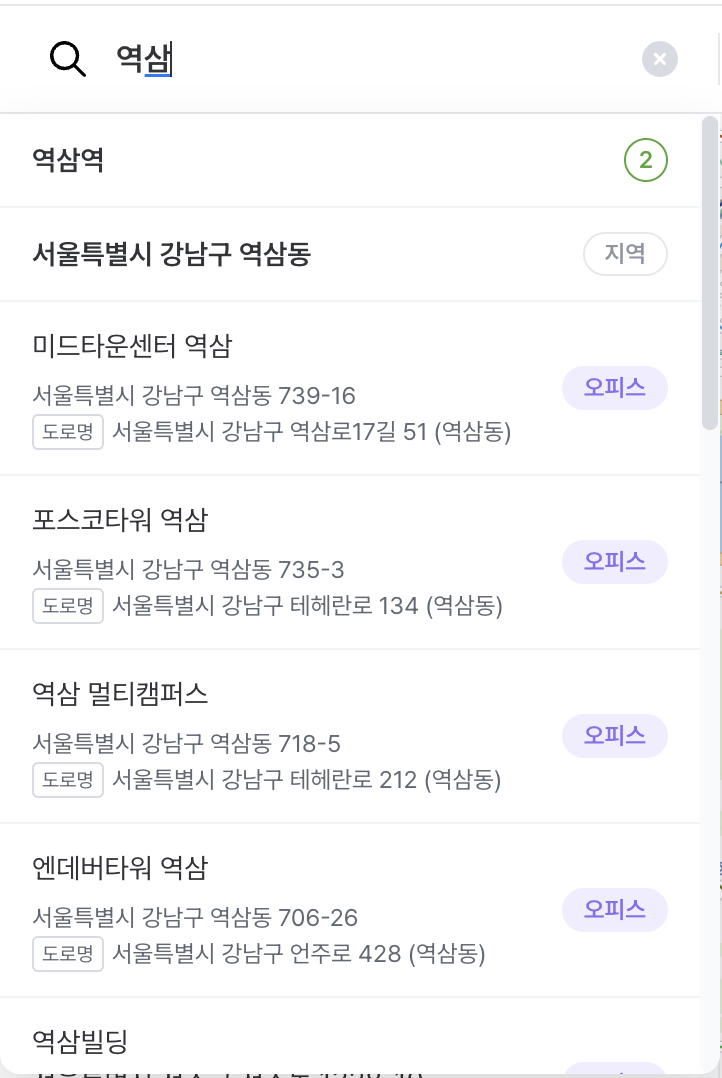Clear the search text with the X button
Viewport: 722px width, 1078px height.
(660, 60)
